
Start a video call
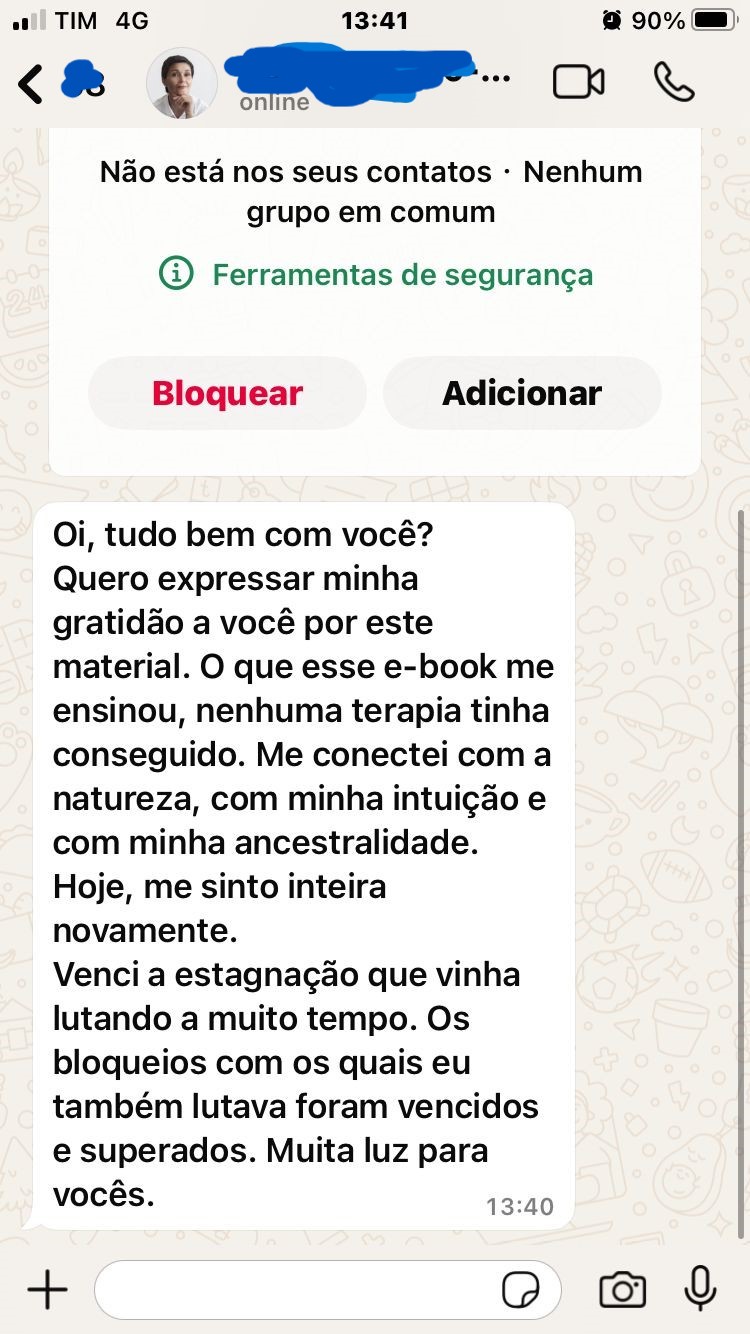tap(579, 82)
